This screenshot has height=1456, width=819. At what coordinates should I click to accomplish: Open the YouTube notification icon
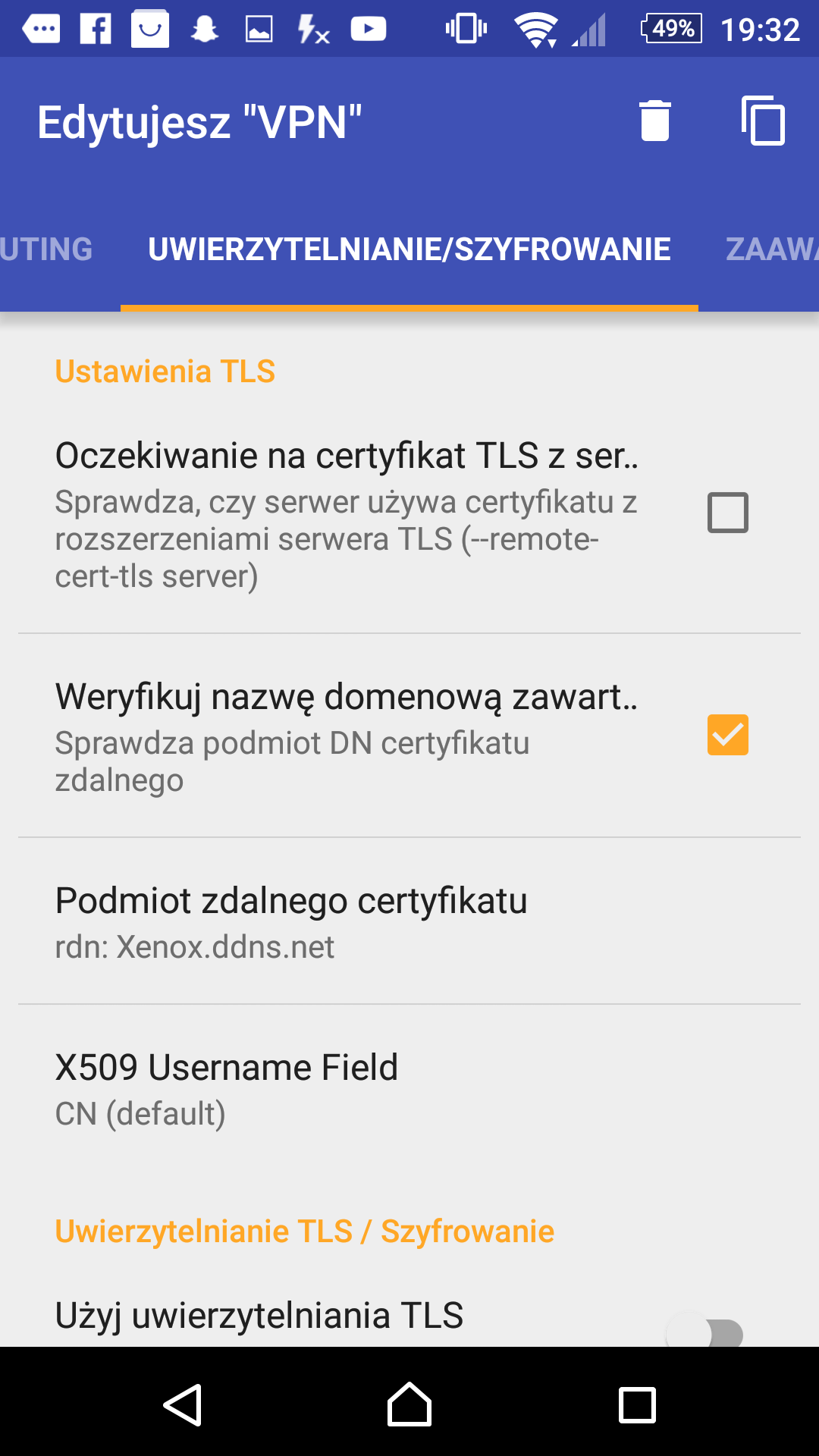click(369, 28)
